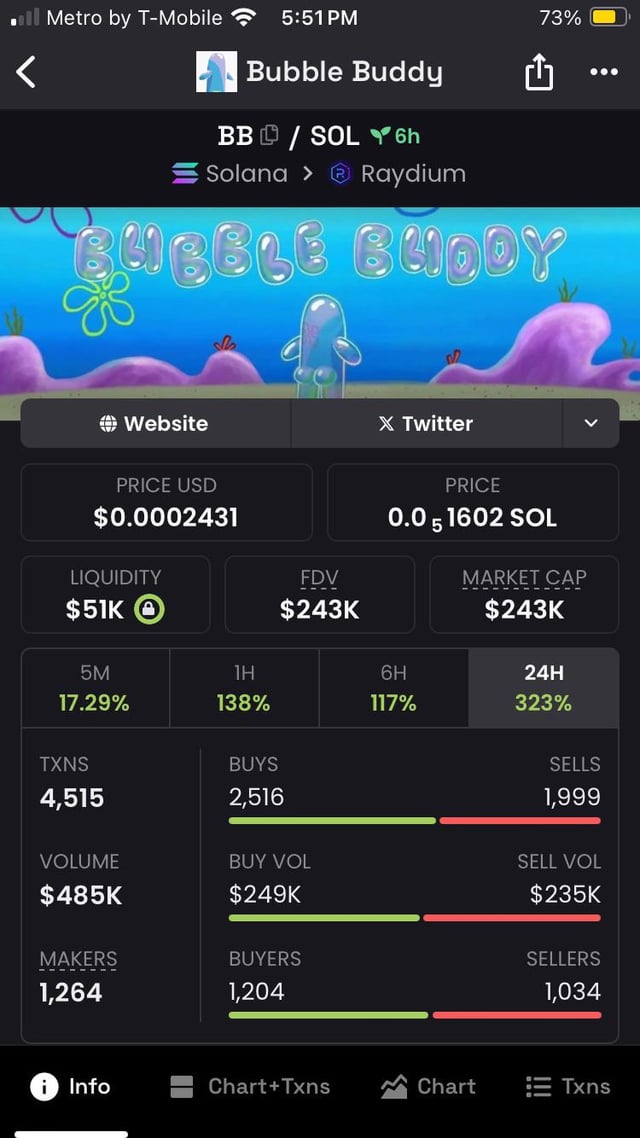
Task: Select the 1H timeframe
Action: tap(243, 688)
